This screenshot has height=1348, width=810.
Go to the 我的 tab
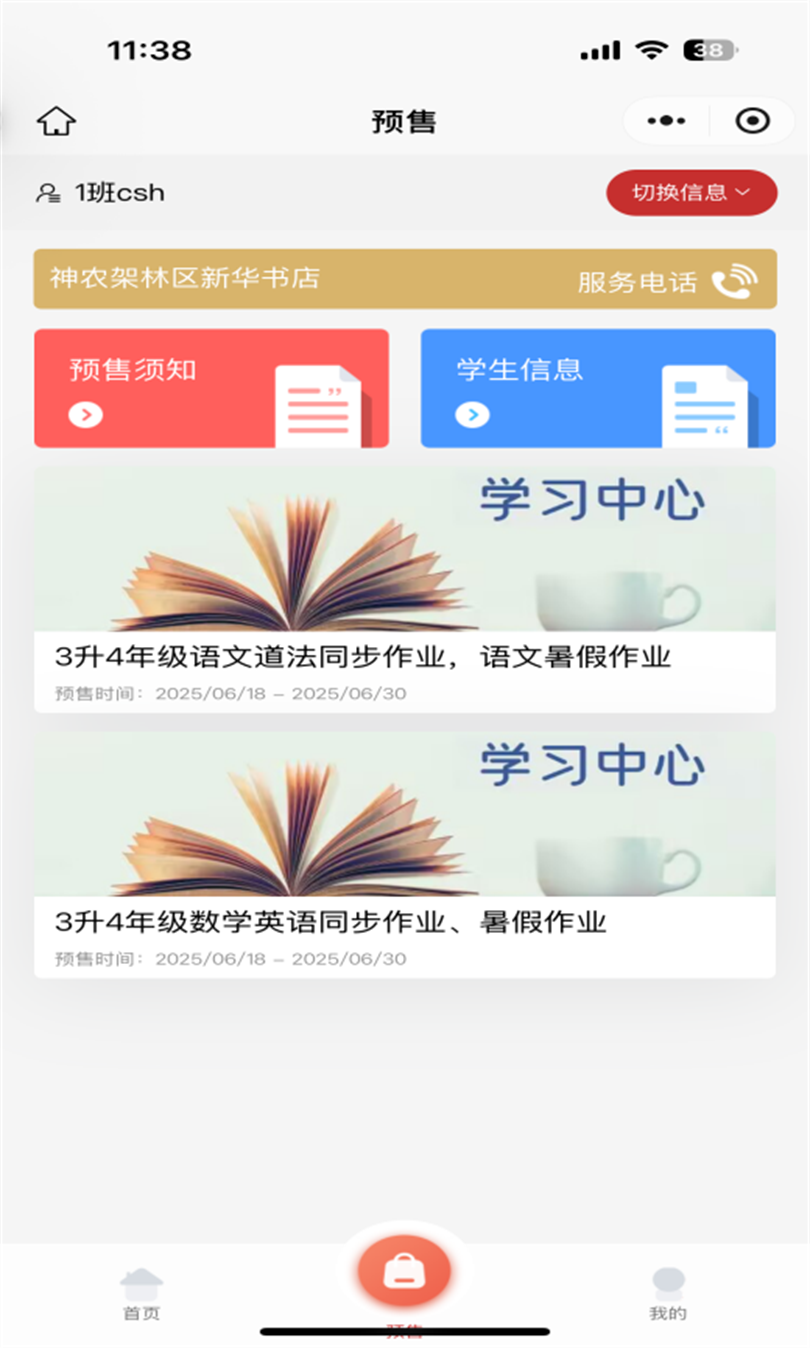667,1294
